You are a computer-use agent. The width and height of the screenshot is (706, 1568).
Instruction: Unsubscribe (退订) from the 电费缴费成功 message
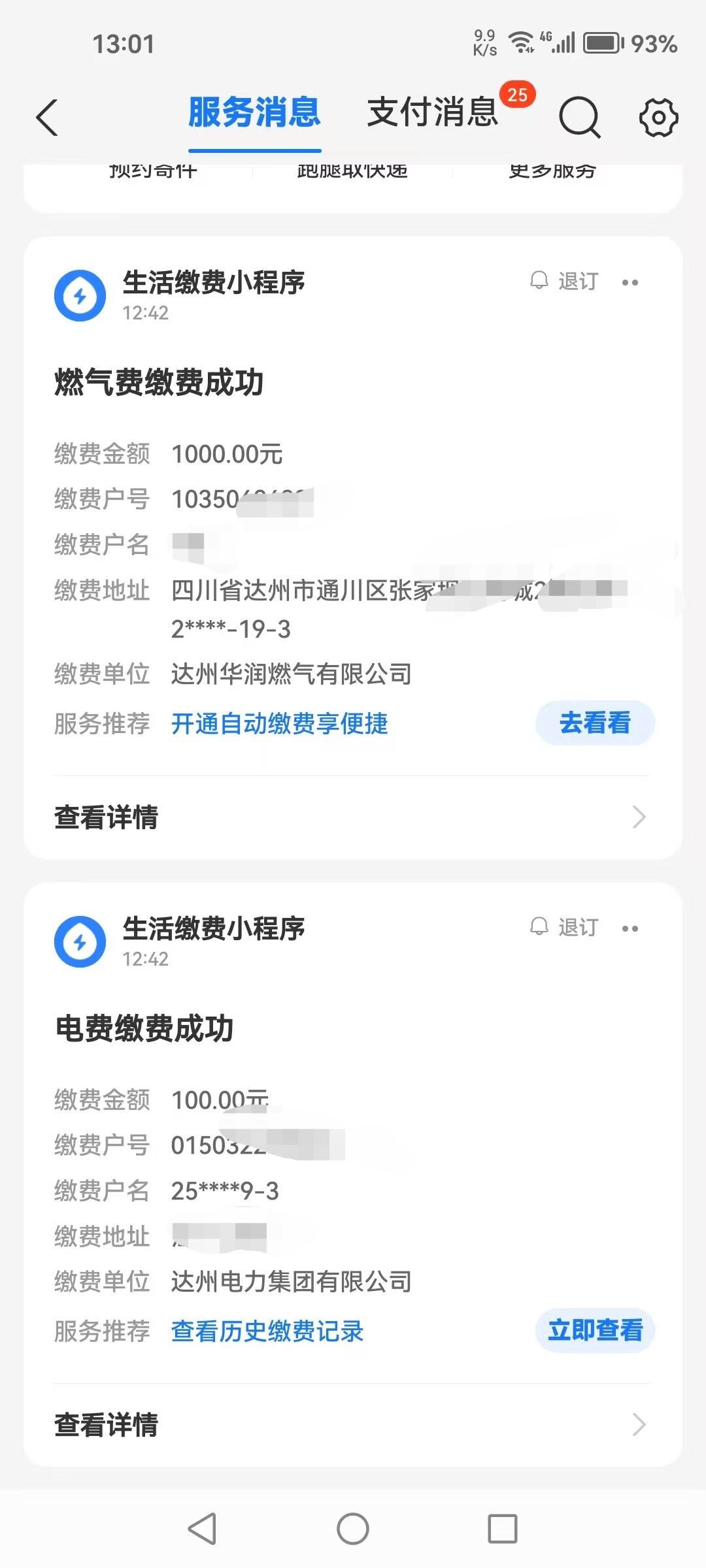pos(564,927)
